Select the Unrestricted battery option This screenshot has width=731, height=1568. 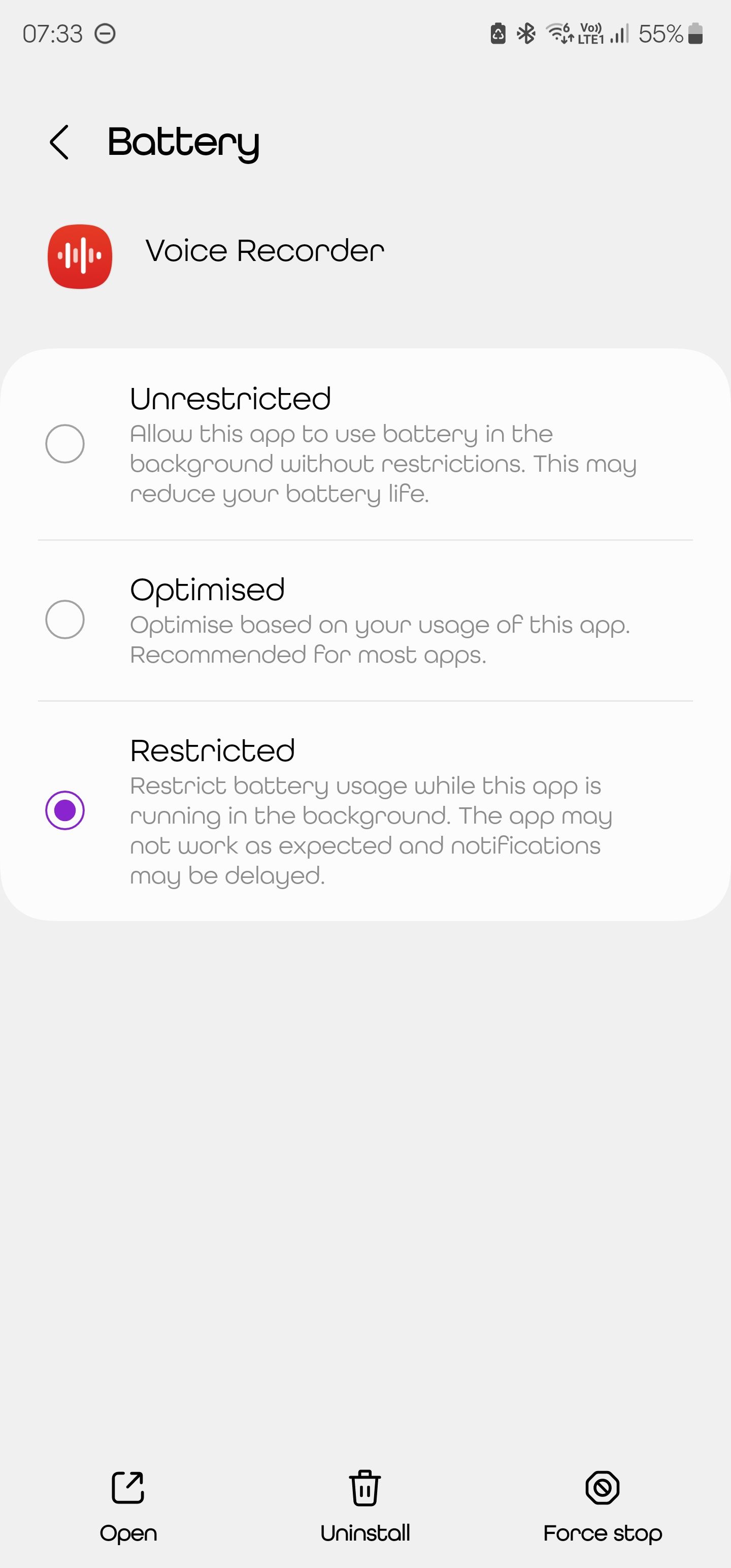click(65, 444)
